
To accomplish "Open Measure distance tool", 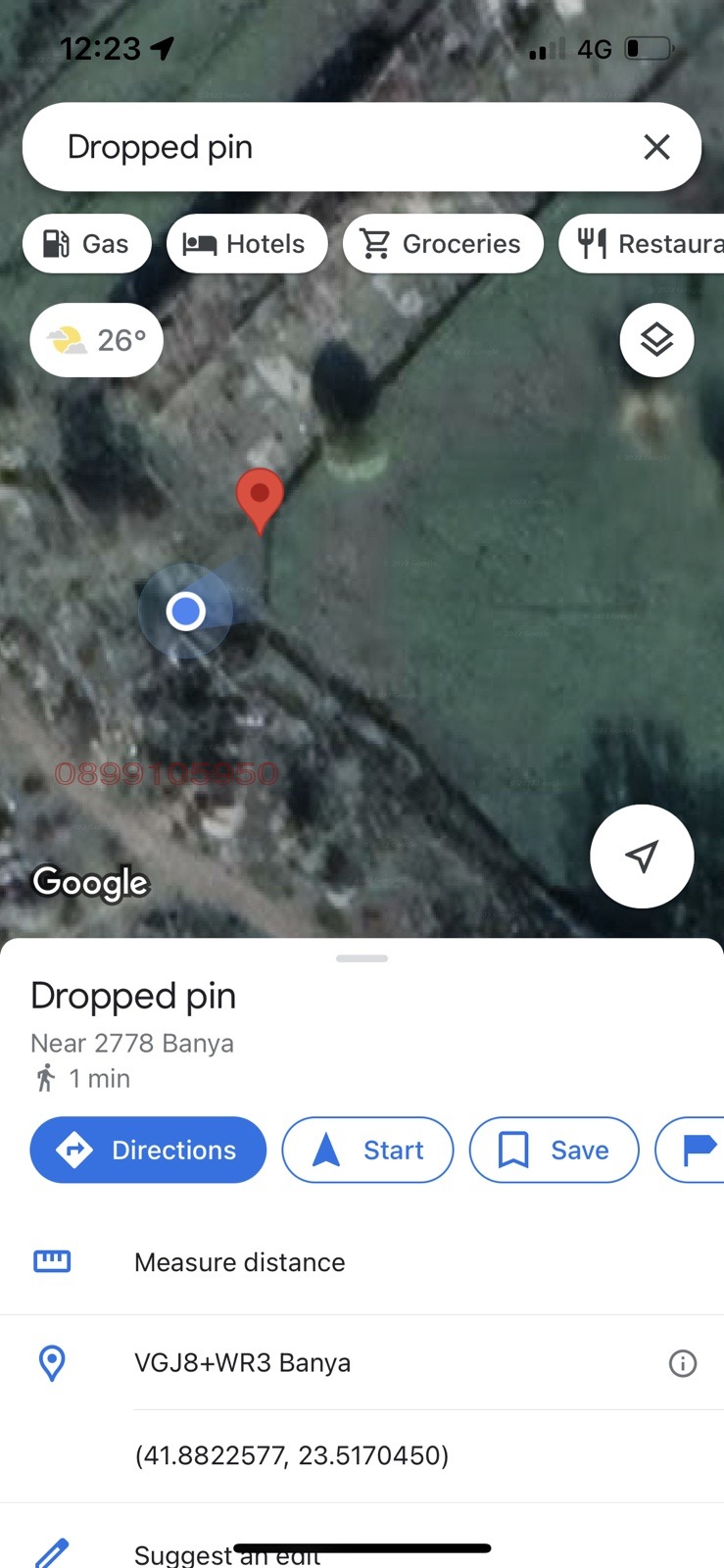I will coord(239,1262).
